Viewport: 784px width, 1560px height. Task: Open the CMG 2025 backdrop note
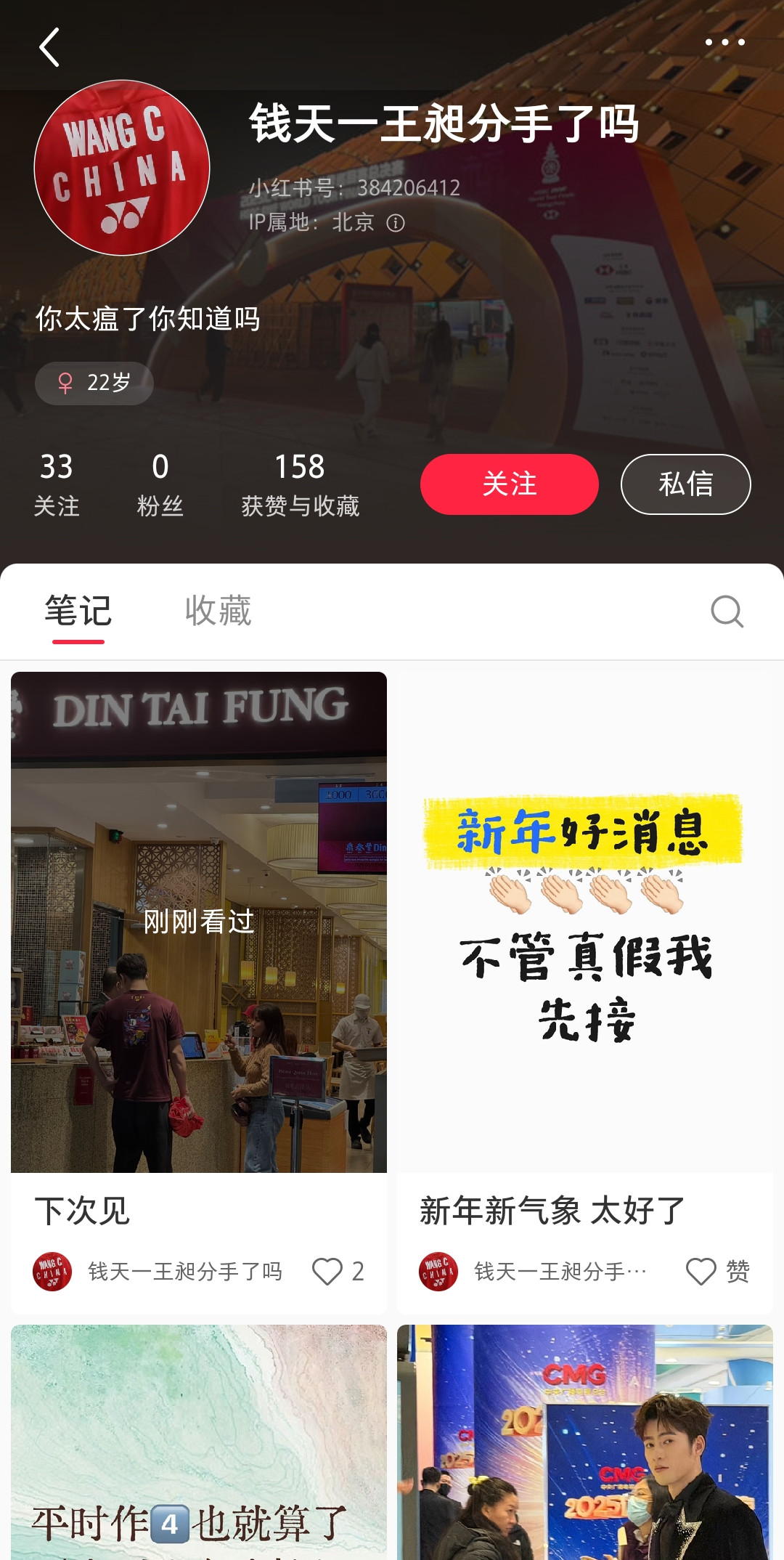coord(584,1442)
